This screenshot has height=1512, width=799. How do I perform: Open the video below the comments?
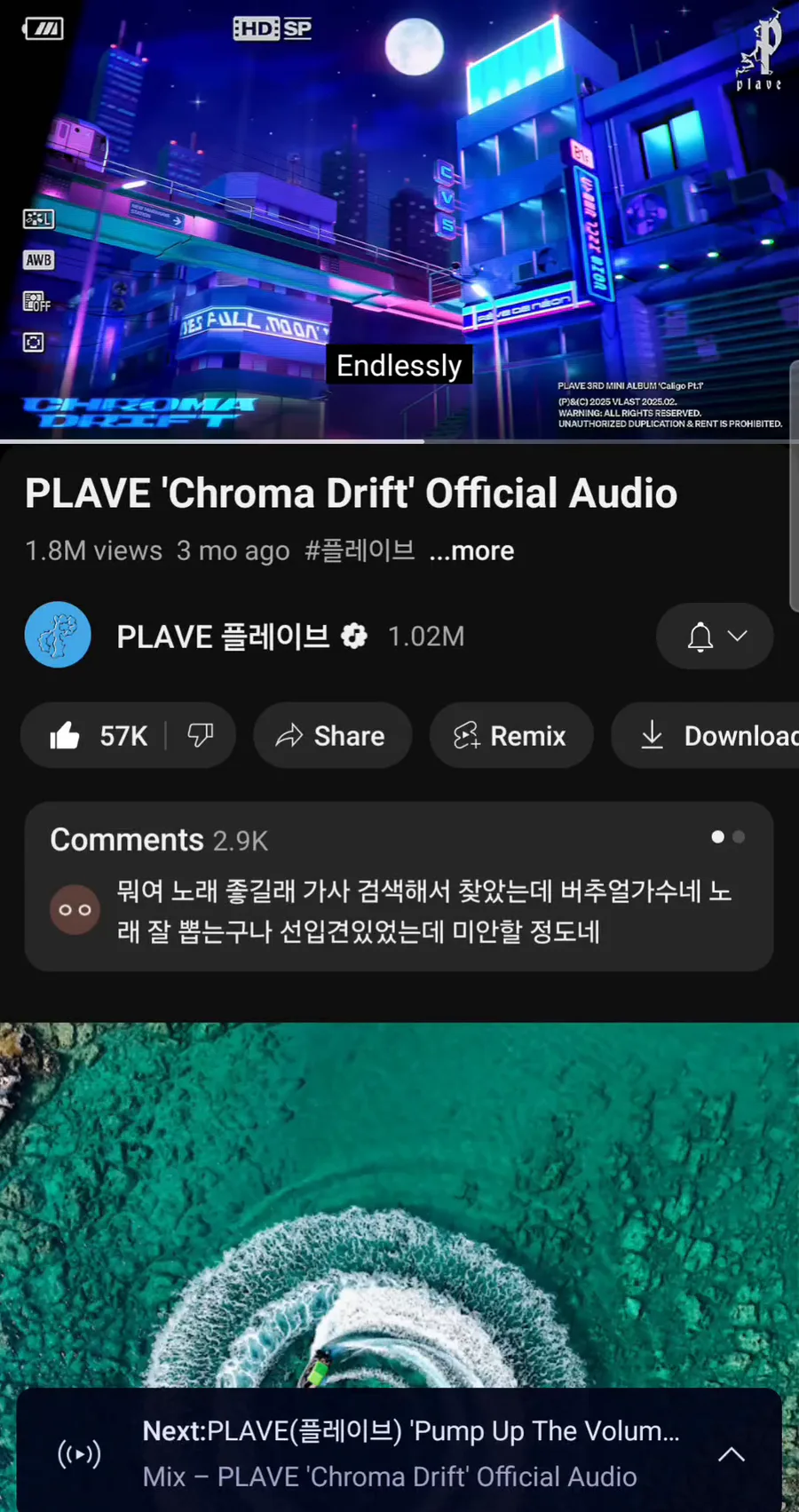(x=399, y=1199)
